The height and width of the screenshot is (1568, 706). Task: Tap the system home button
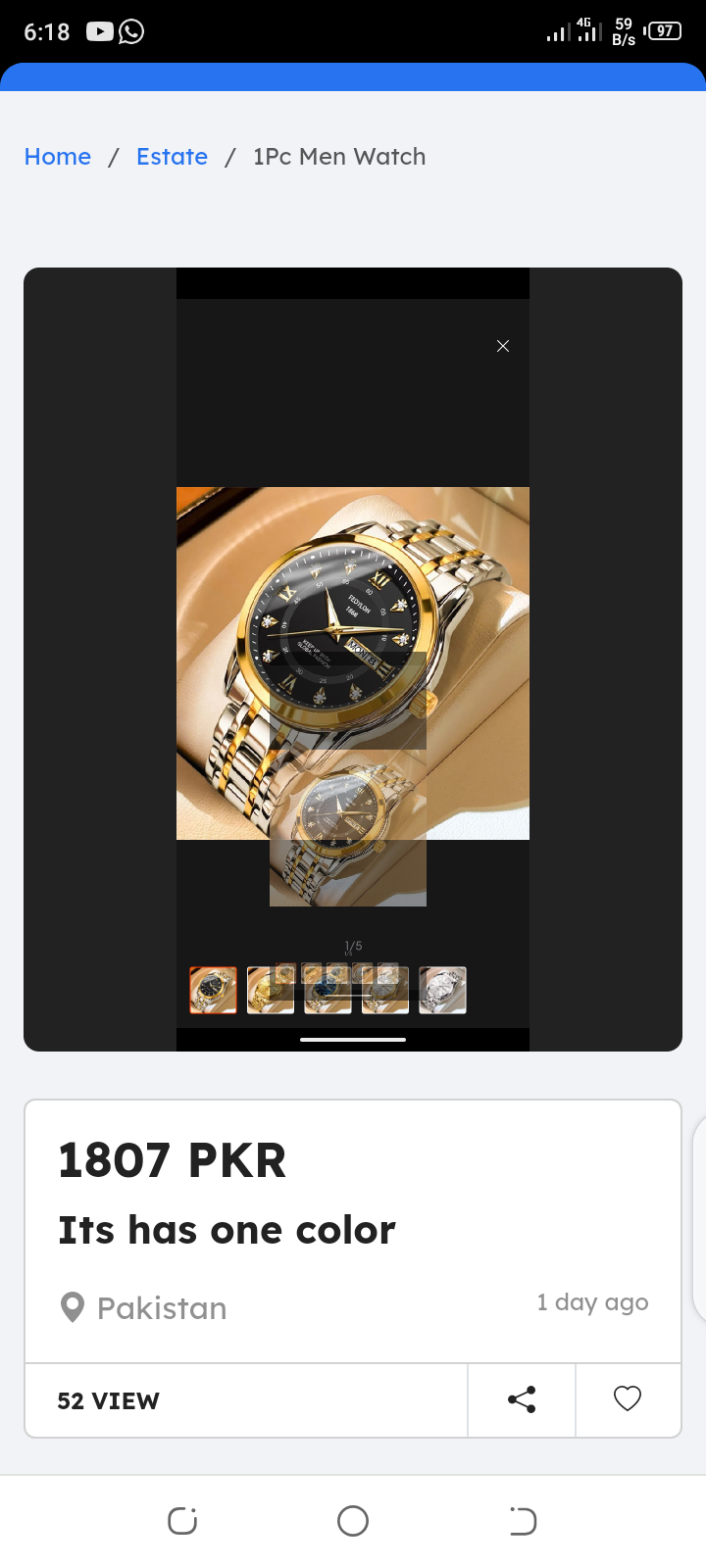(353, 1521)
